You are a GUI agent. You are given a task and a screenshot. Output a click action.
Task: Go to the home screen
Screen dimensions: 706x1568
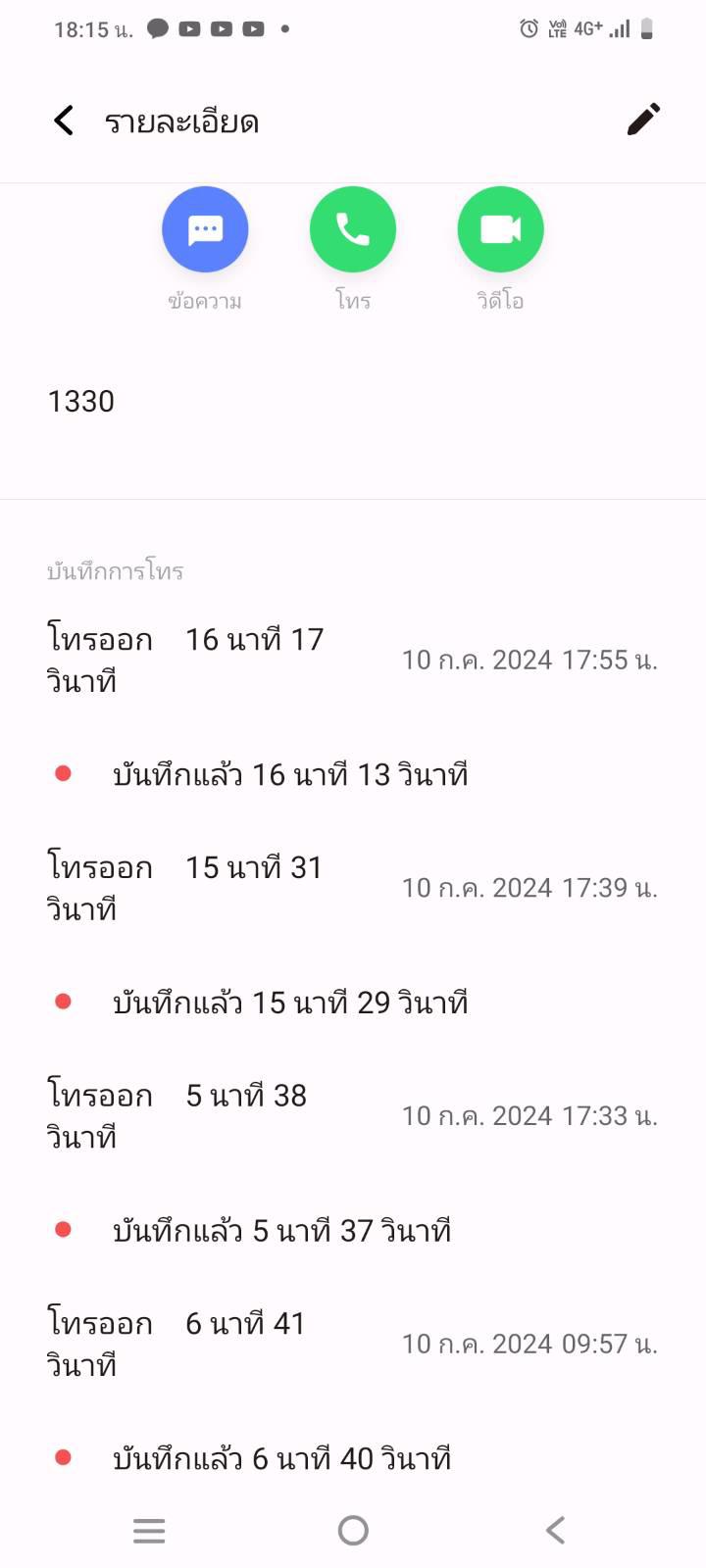tap(353, 1530)
